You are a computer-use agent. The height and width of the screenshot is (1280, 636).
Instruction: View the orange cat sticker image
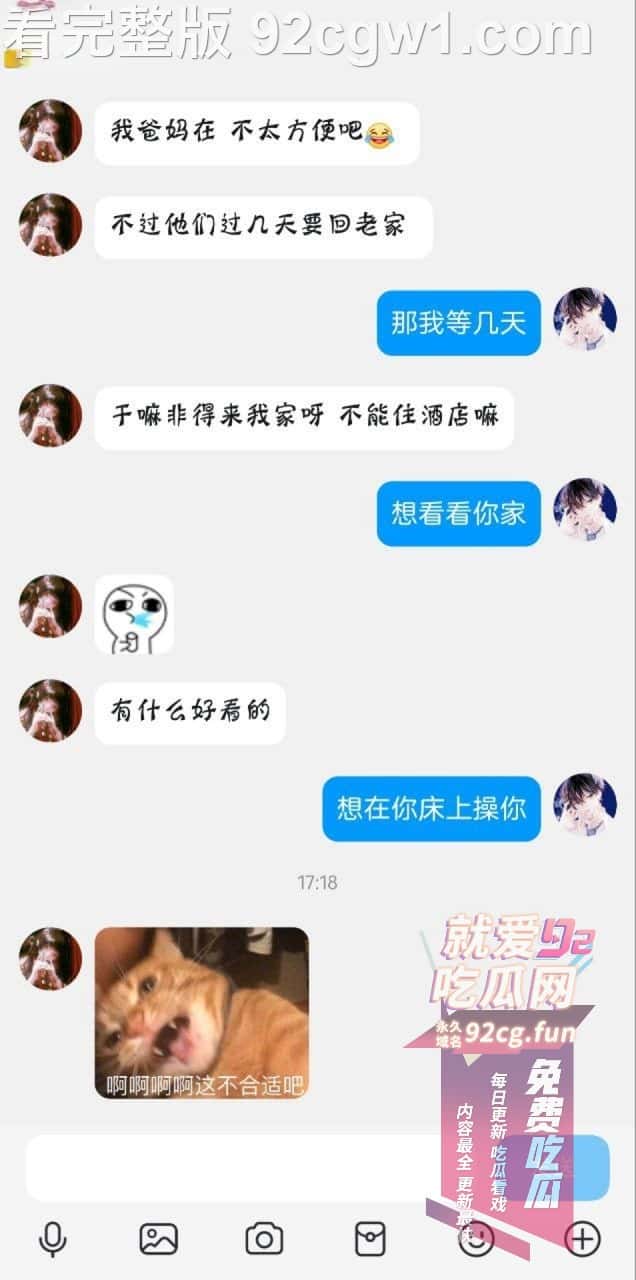click(202, 1013)
